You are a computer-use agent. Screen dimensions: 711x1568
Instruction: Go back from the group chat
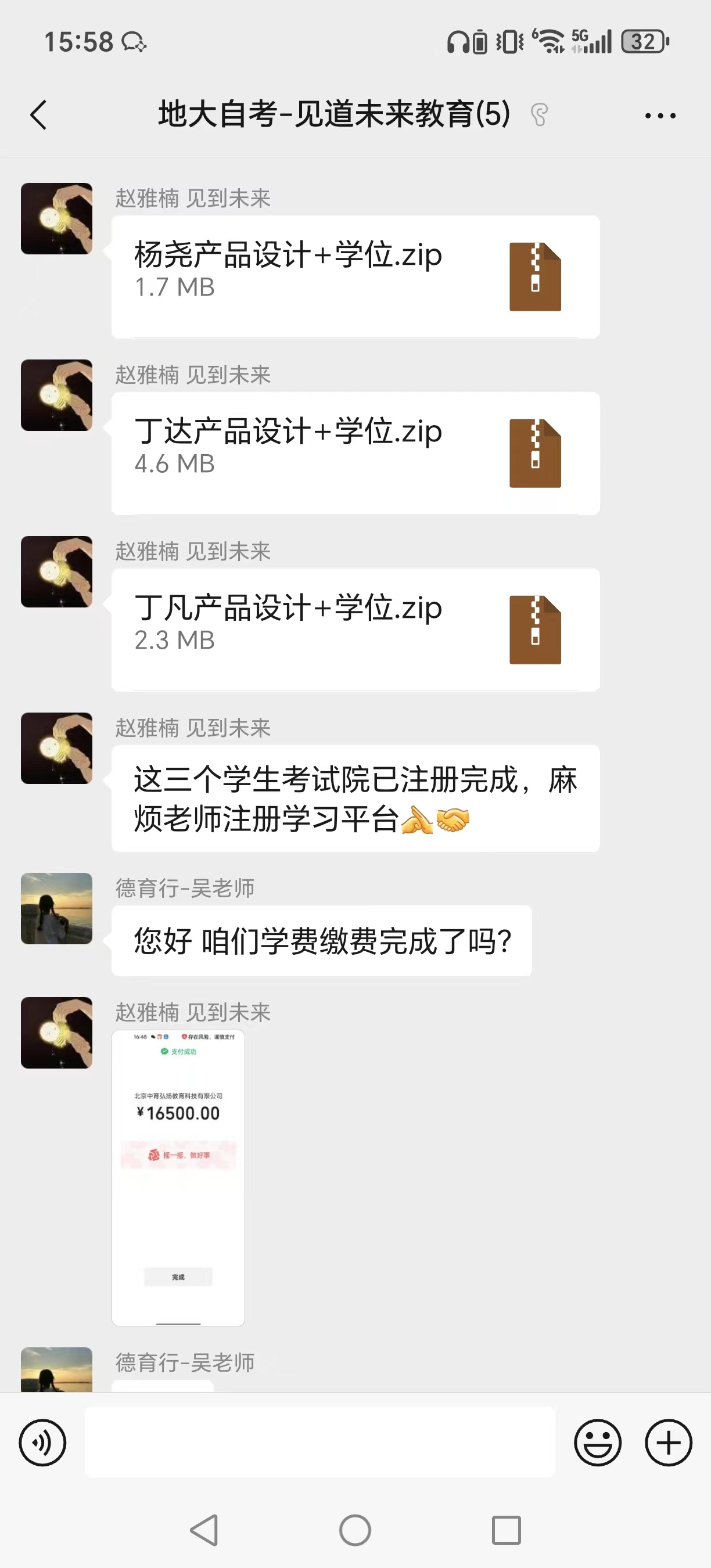coord(39,115)
